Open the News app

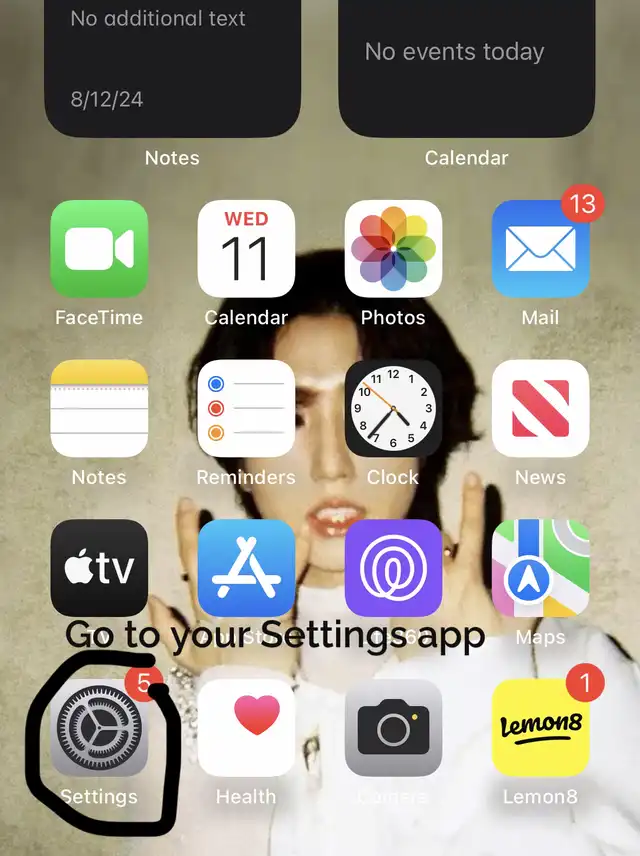540,409
